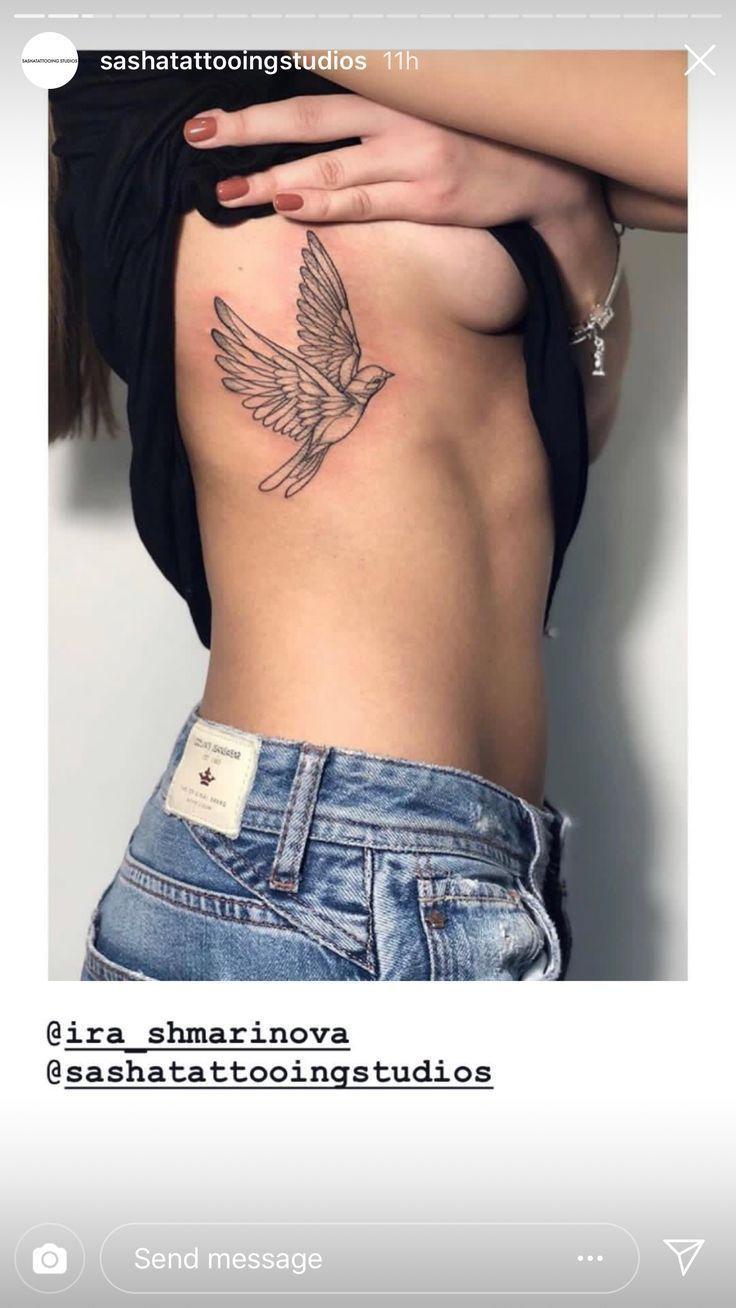The width and height of the screenshot is (736, 1308).
Task: Open the sashatattooingstudios profile avatar
Action: (x=49, y=61)
